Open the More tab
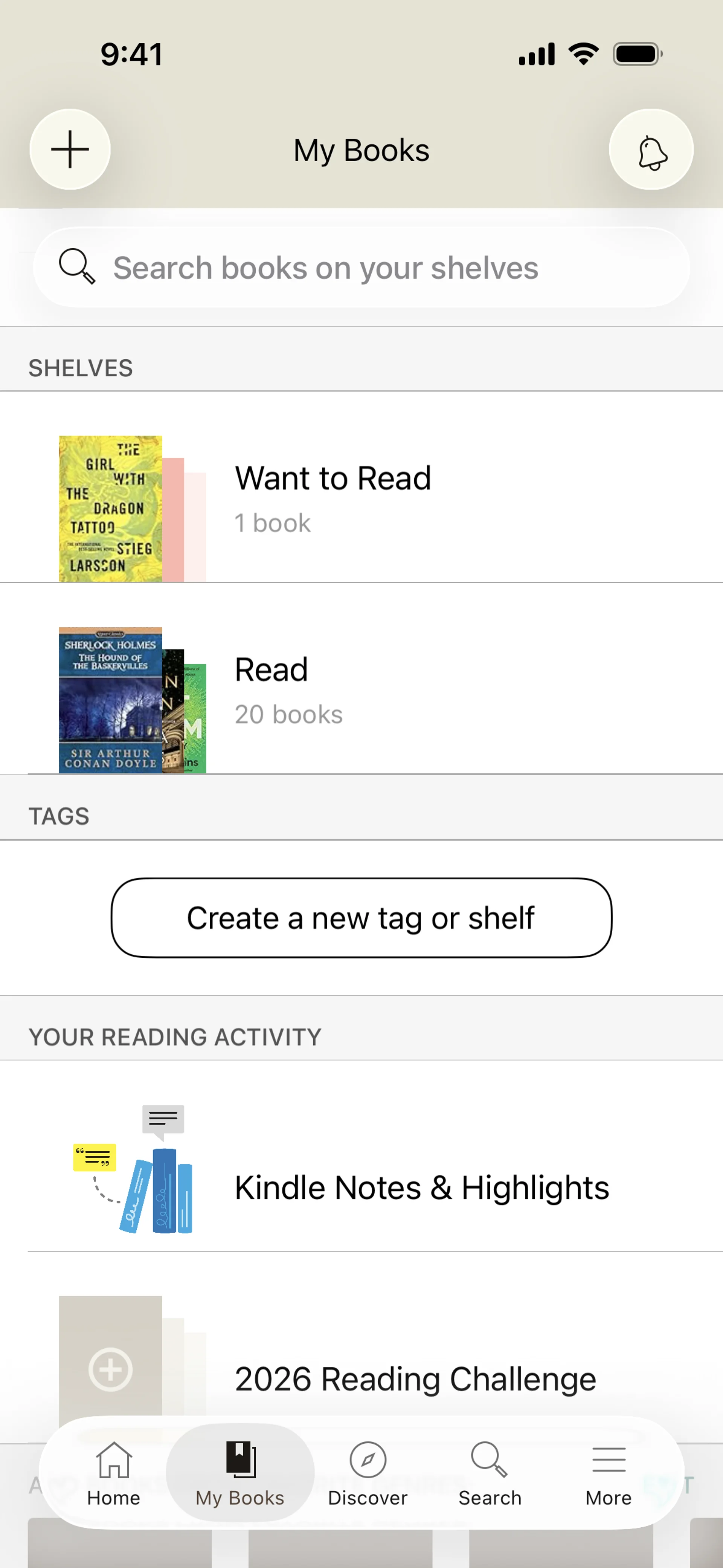Screen dimensions: 723x1568 (609, 1474)
